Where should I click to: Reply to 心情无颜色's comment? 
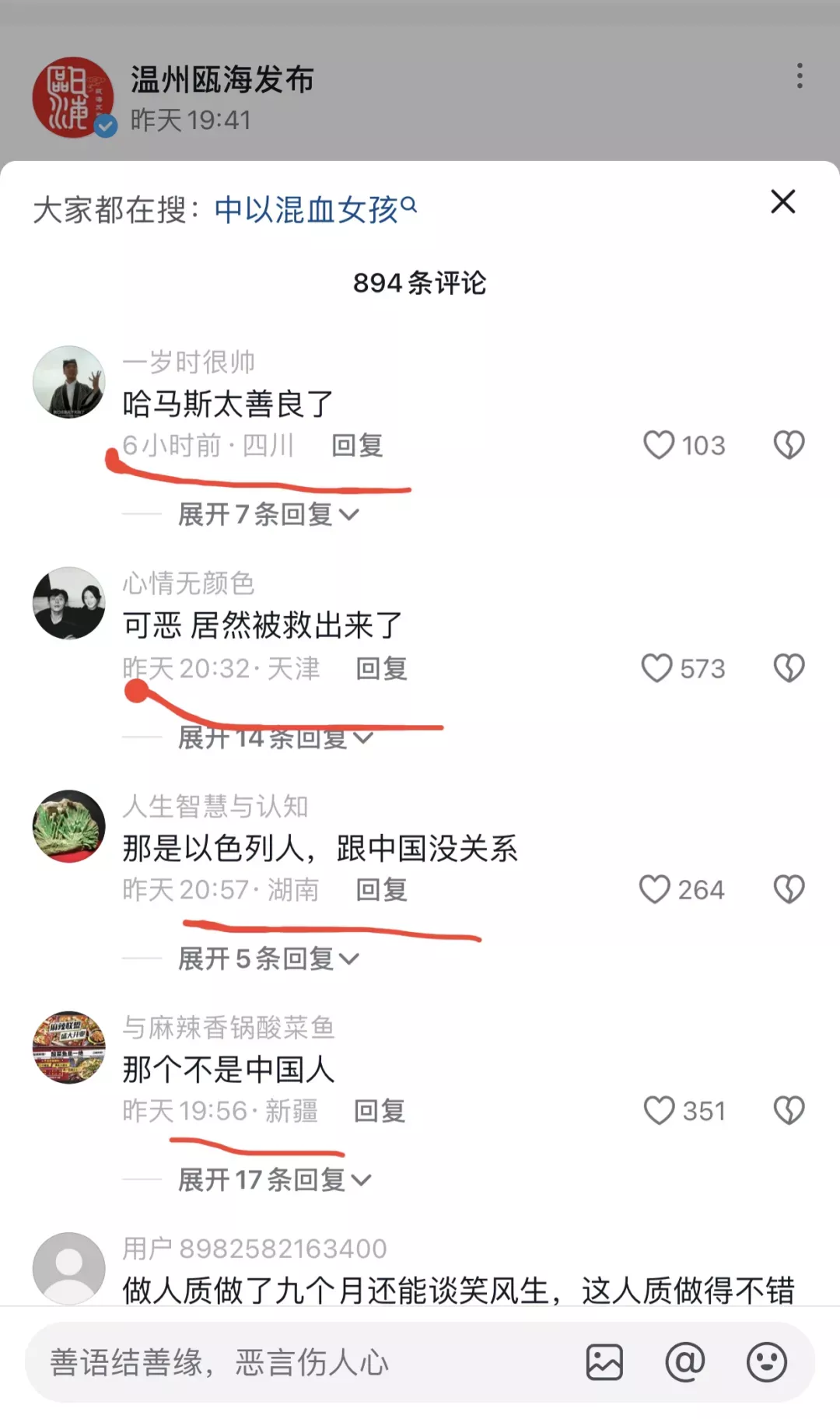(x=381, y=667)
